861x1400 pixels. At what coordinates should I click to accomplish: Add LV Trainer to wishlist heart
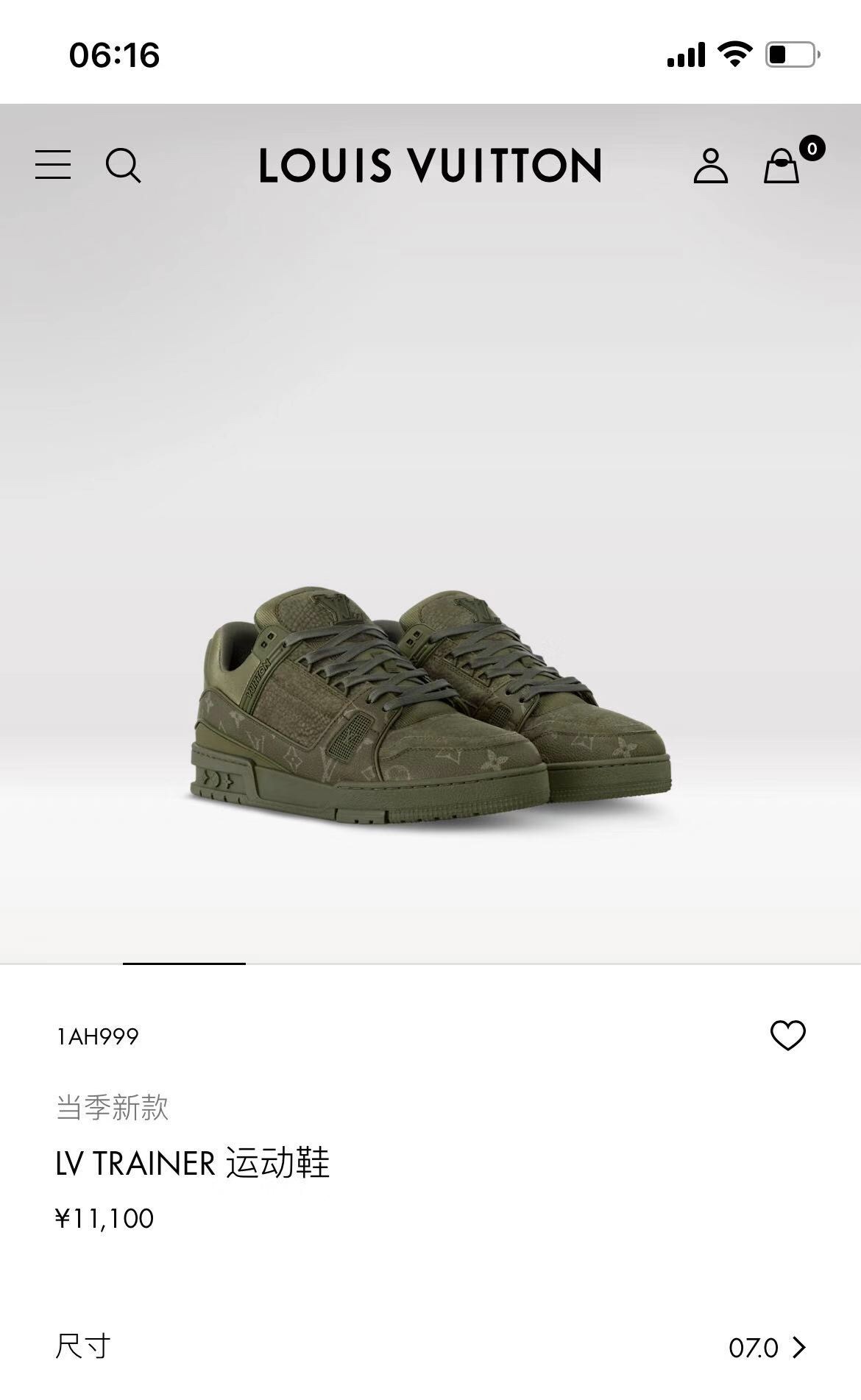click(x=787, y=1036)
